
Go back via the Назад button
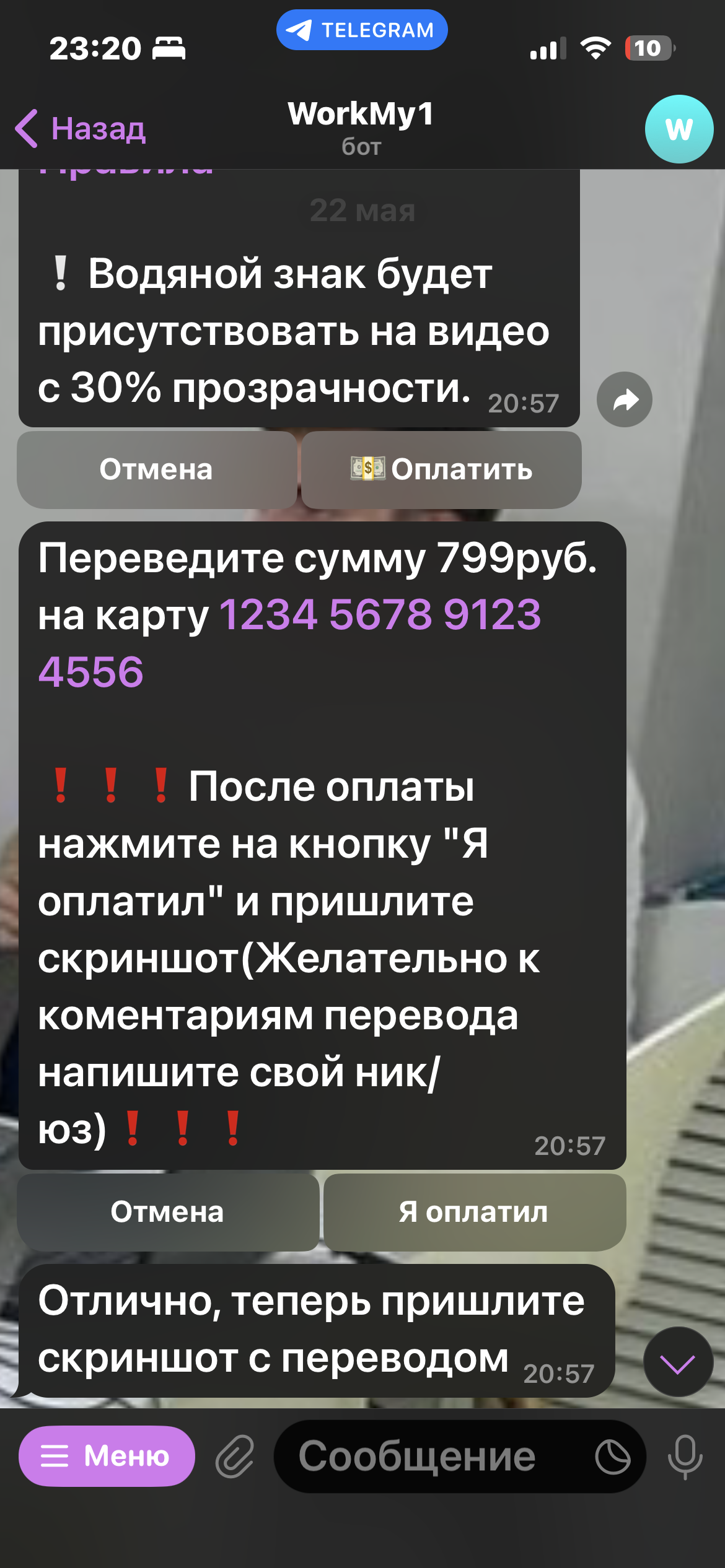[81, 129]
